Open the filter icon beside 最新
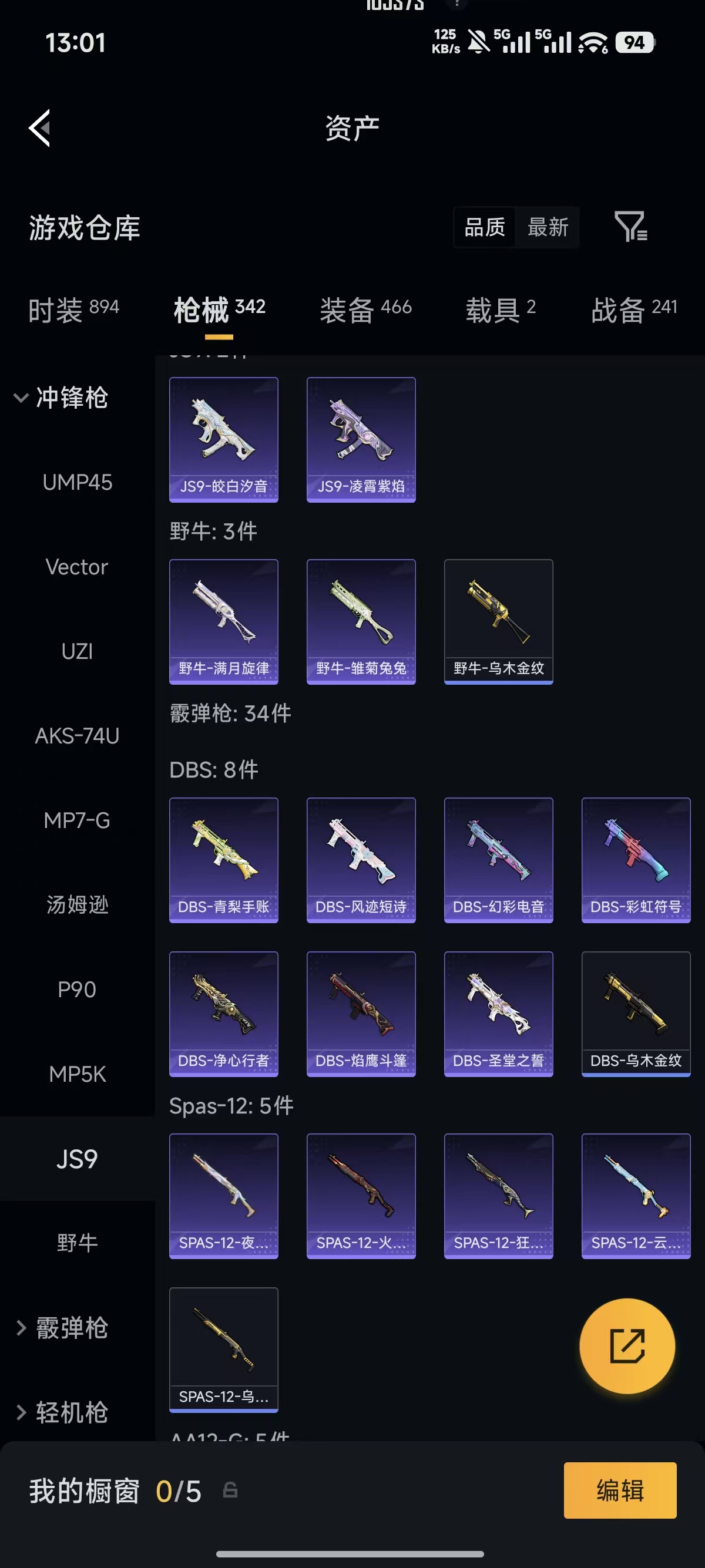 tap(630, 227)
